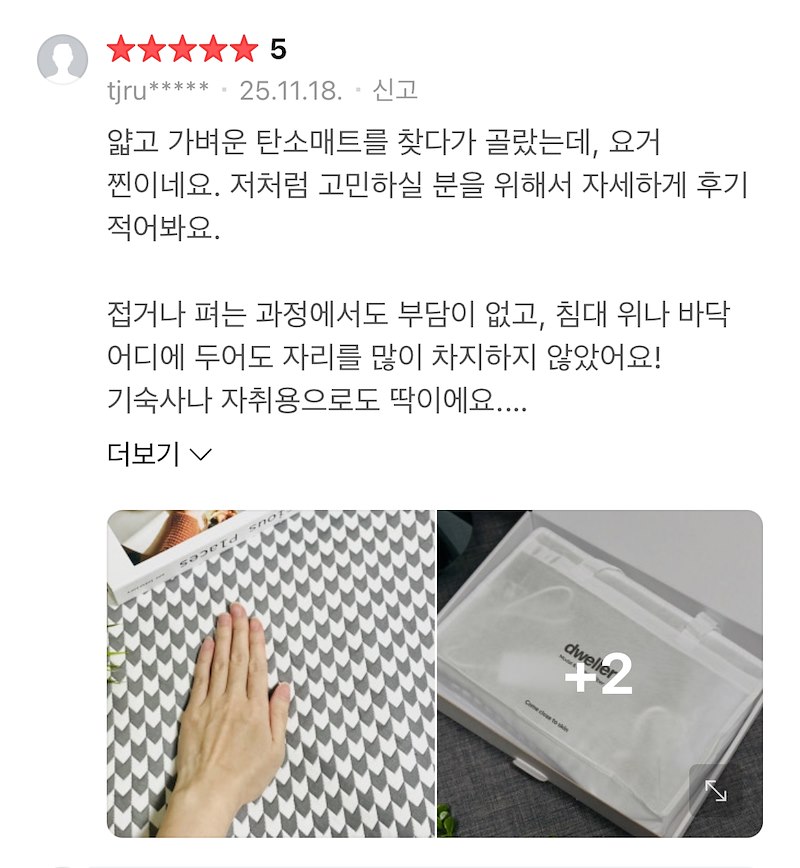Open the +2 more photos tile
The image size is (800, 868).
pos(598,673)
